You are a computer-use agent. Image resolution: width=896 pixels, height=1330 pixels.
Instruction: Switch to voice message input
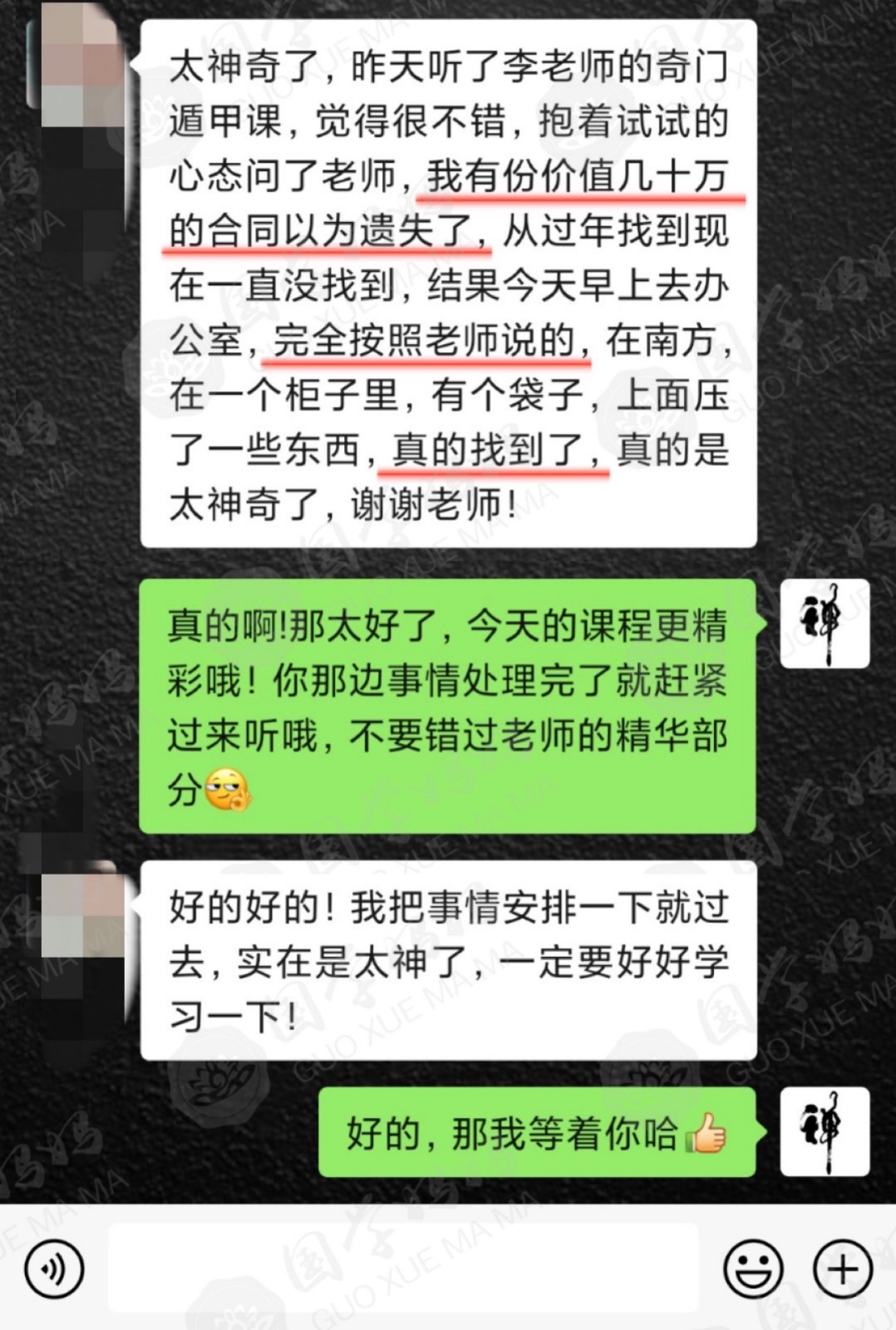click(x=55, y=1269)
